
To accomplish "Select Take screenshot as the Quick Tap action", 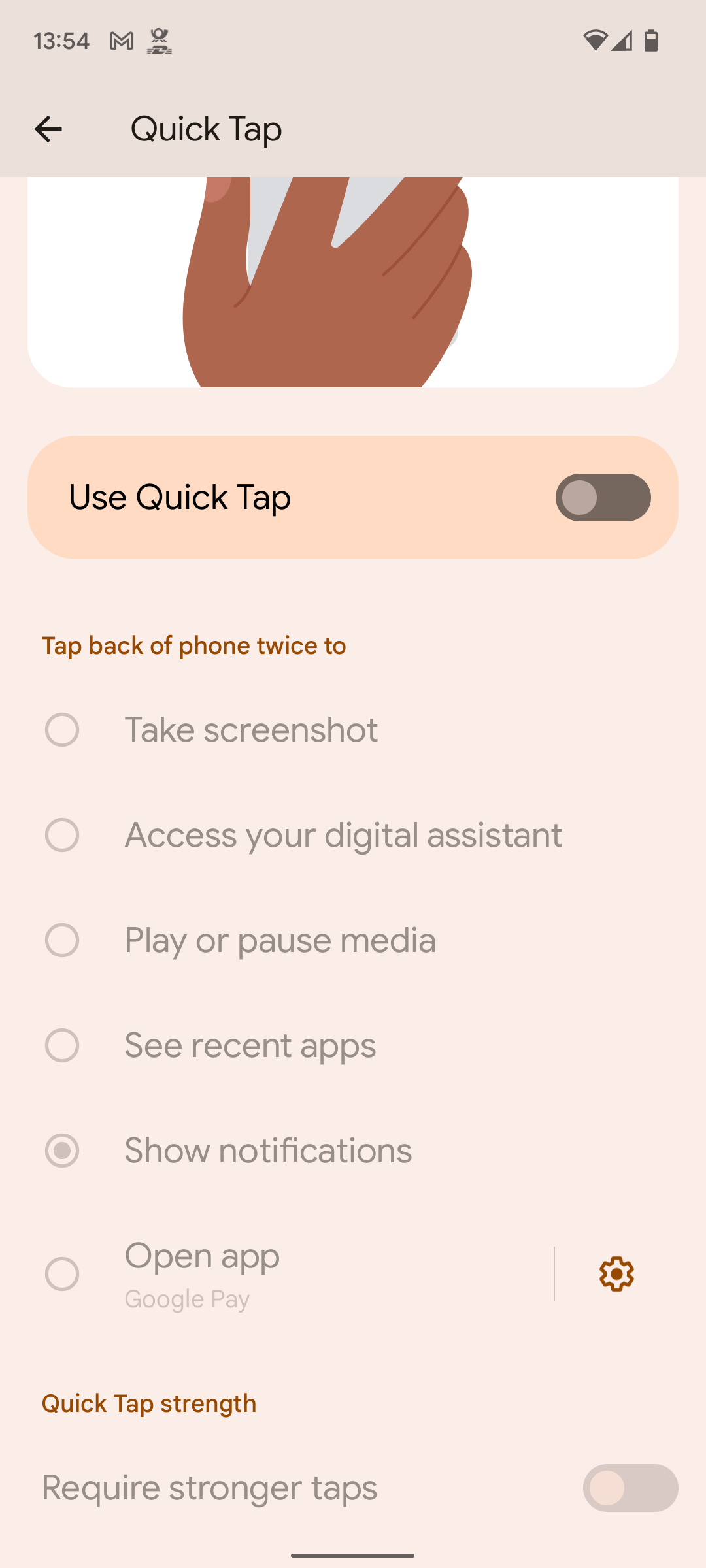I will pyautogui.click(x=62, y=730).
